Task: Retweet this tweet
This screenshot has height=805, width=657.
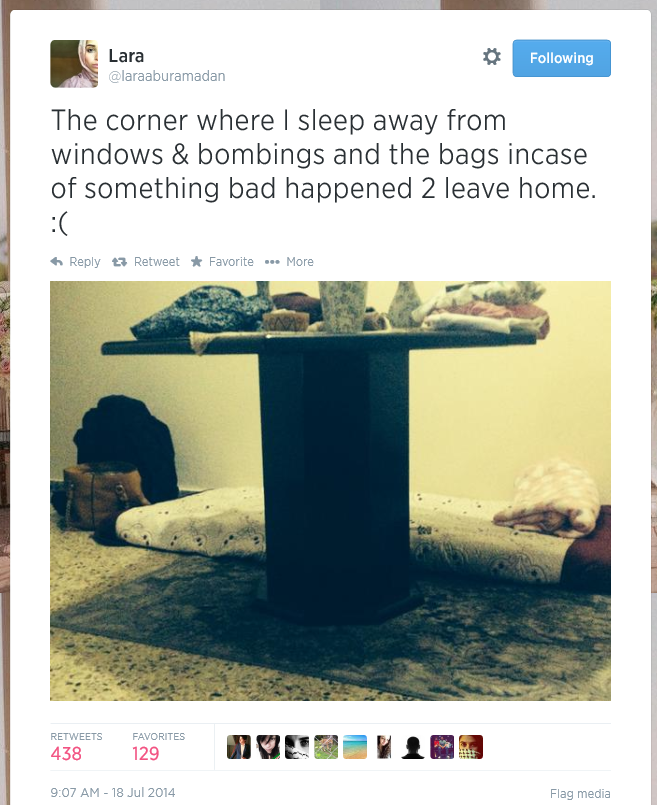Action: [x=146, y=262]
